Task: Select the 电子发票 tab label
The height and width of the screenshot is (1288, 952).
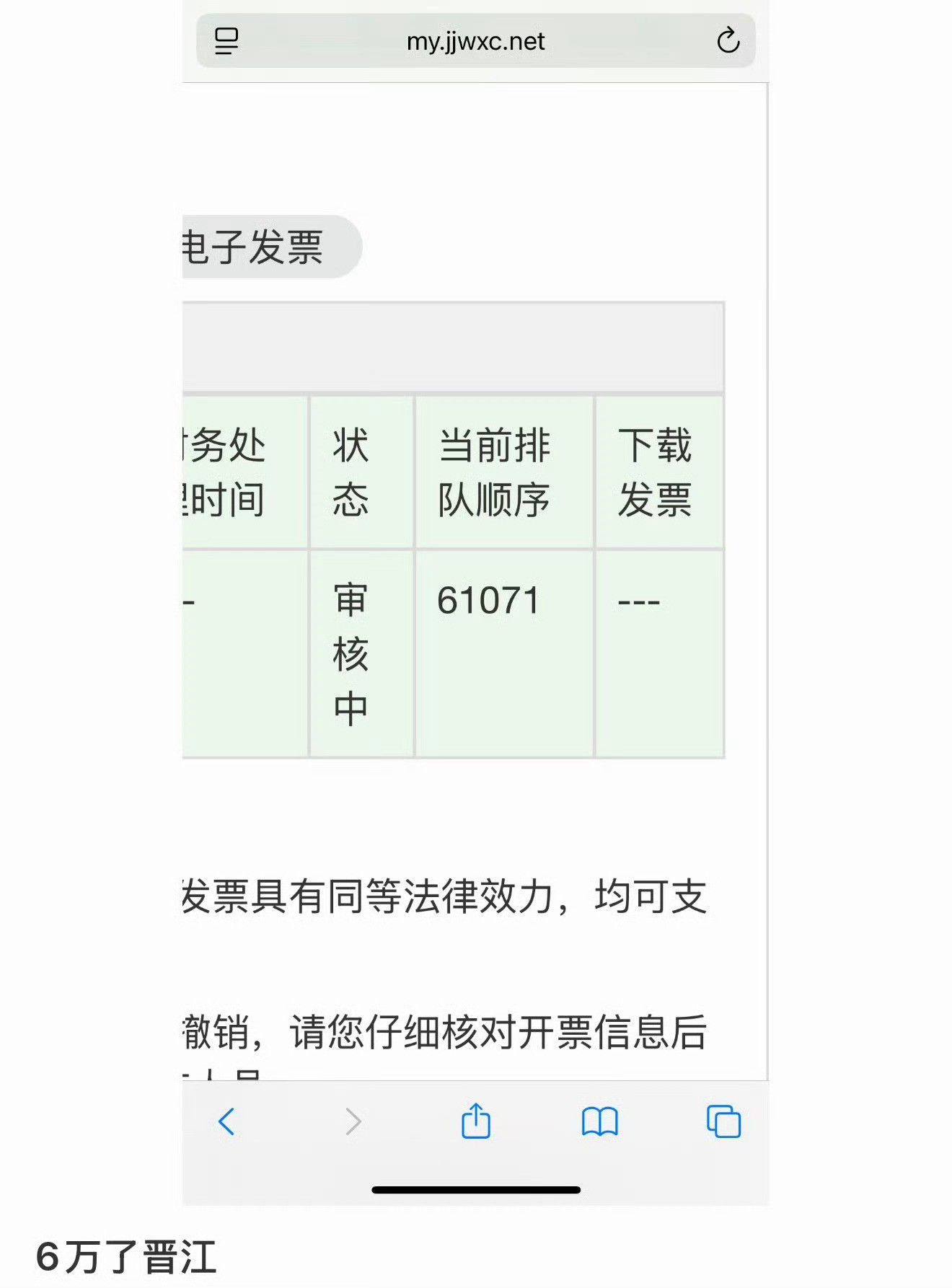Action: [x=256, y=249]
